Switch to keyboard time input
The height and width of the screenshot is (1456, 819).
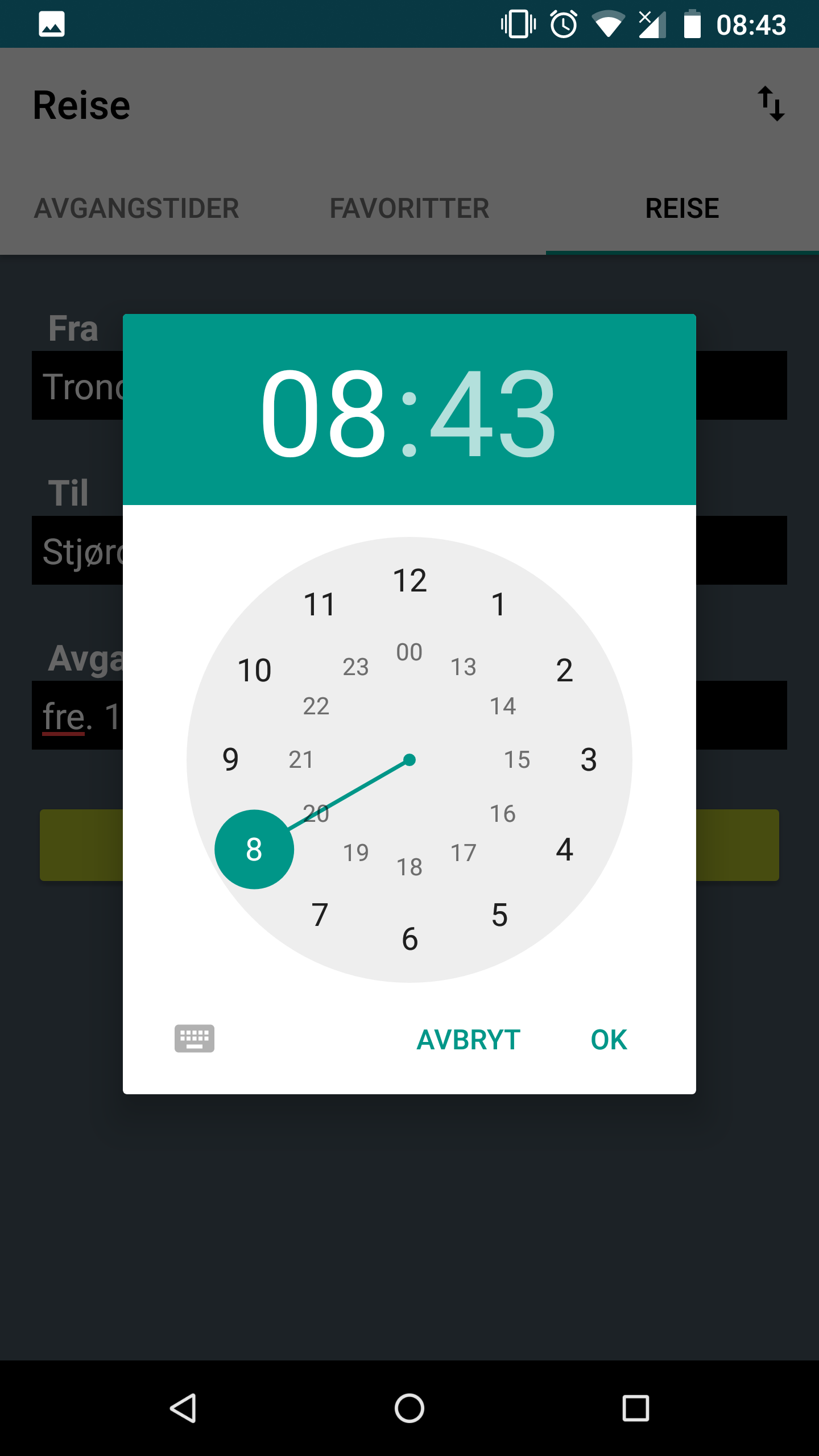[x=195, y=1039]
